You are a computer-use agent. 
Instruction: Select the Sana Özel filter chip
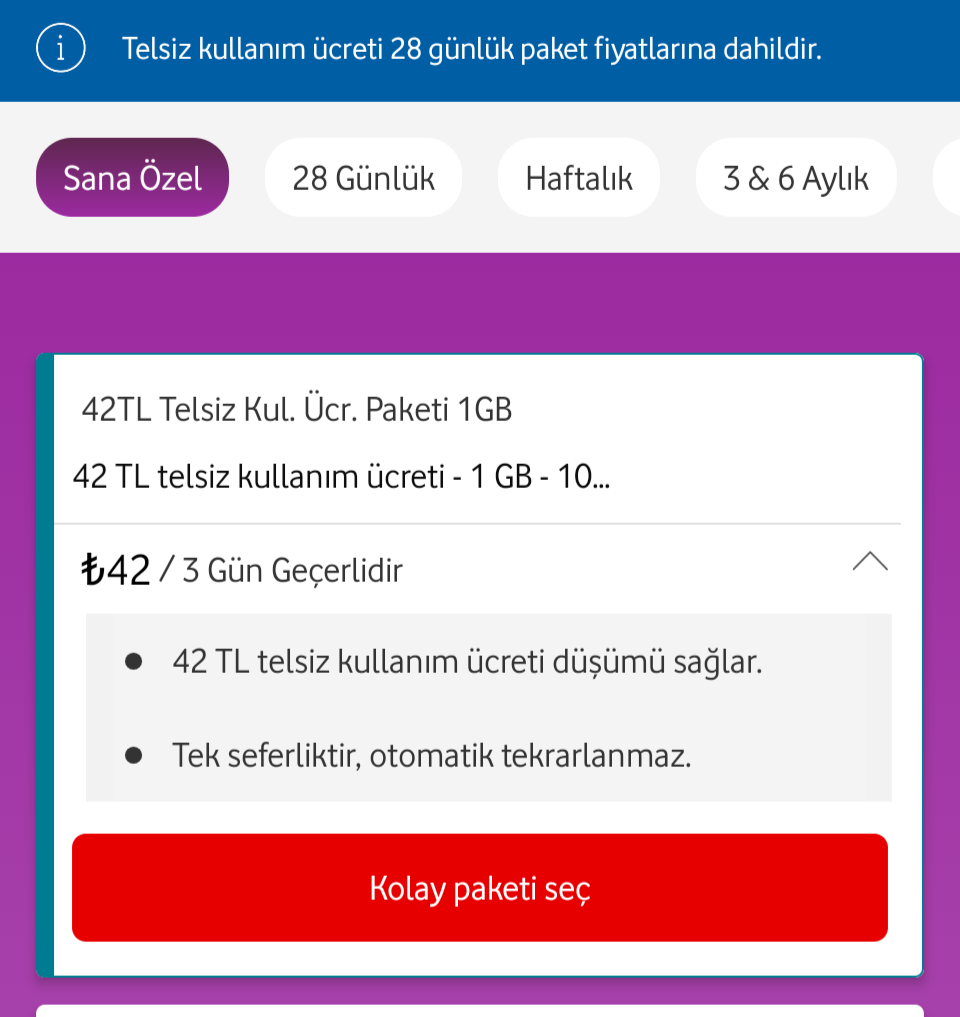click(x=132, y=178)
